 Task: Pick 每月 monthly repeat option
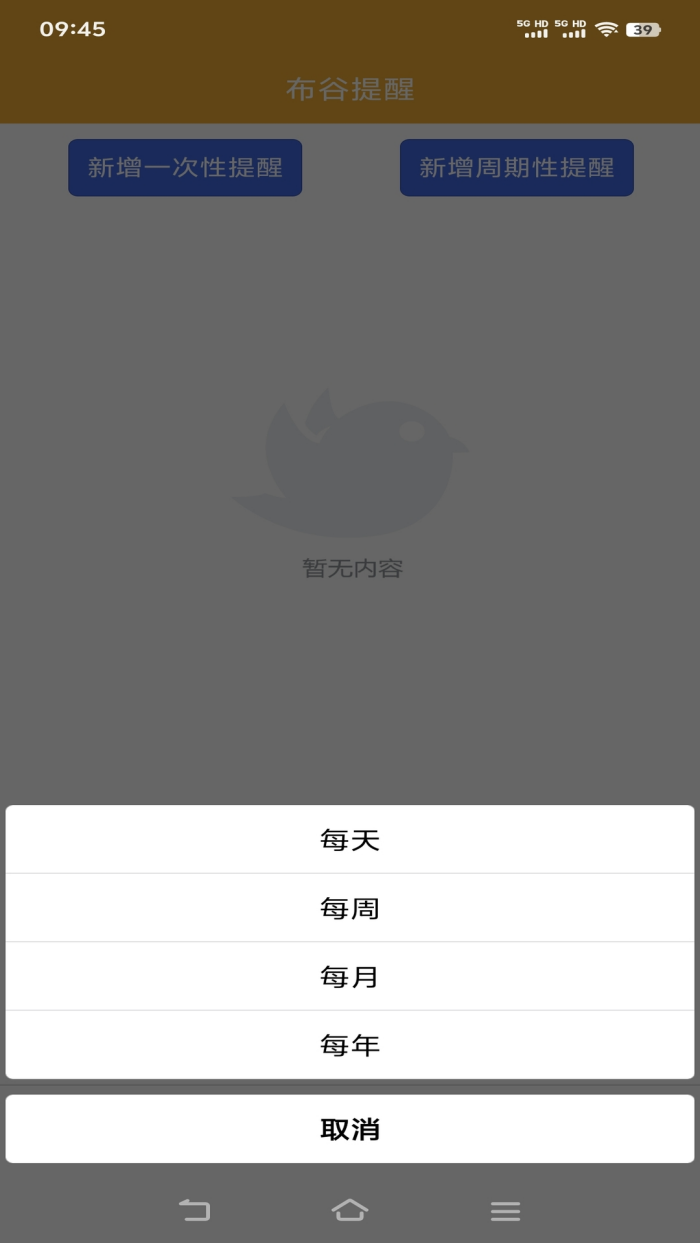coord(350,976)
